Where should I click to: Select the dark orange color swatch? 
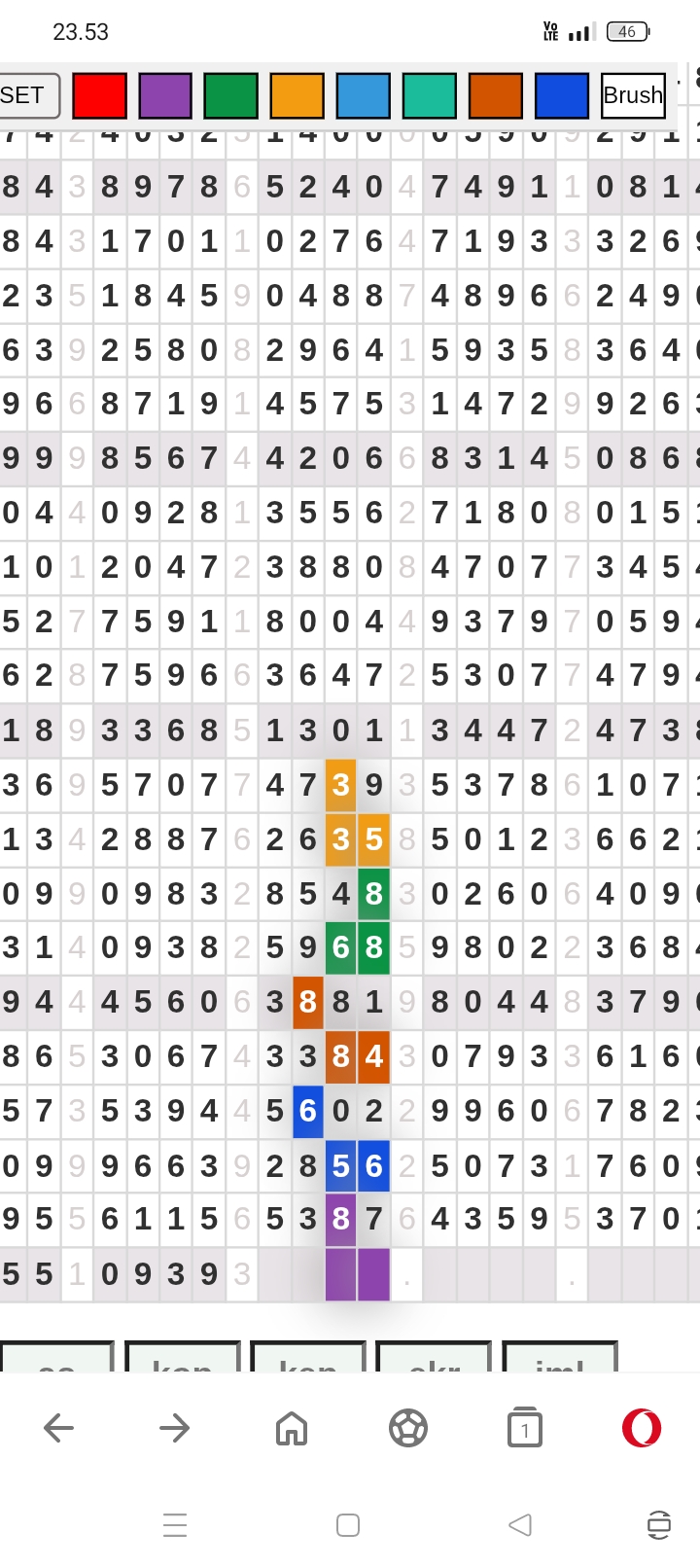pyautogui.click(x=496, y=95)
